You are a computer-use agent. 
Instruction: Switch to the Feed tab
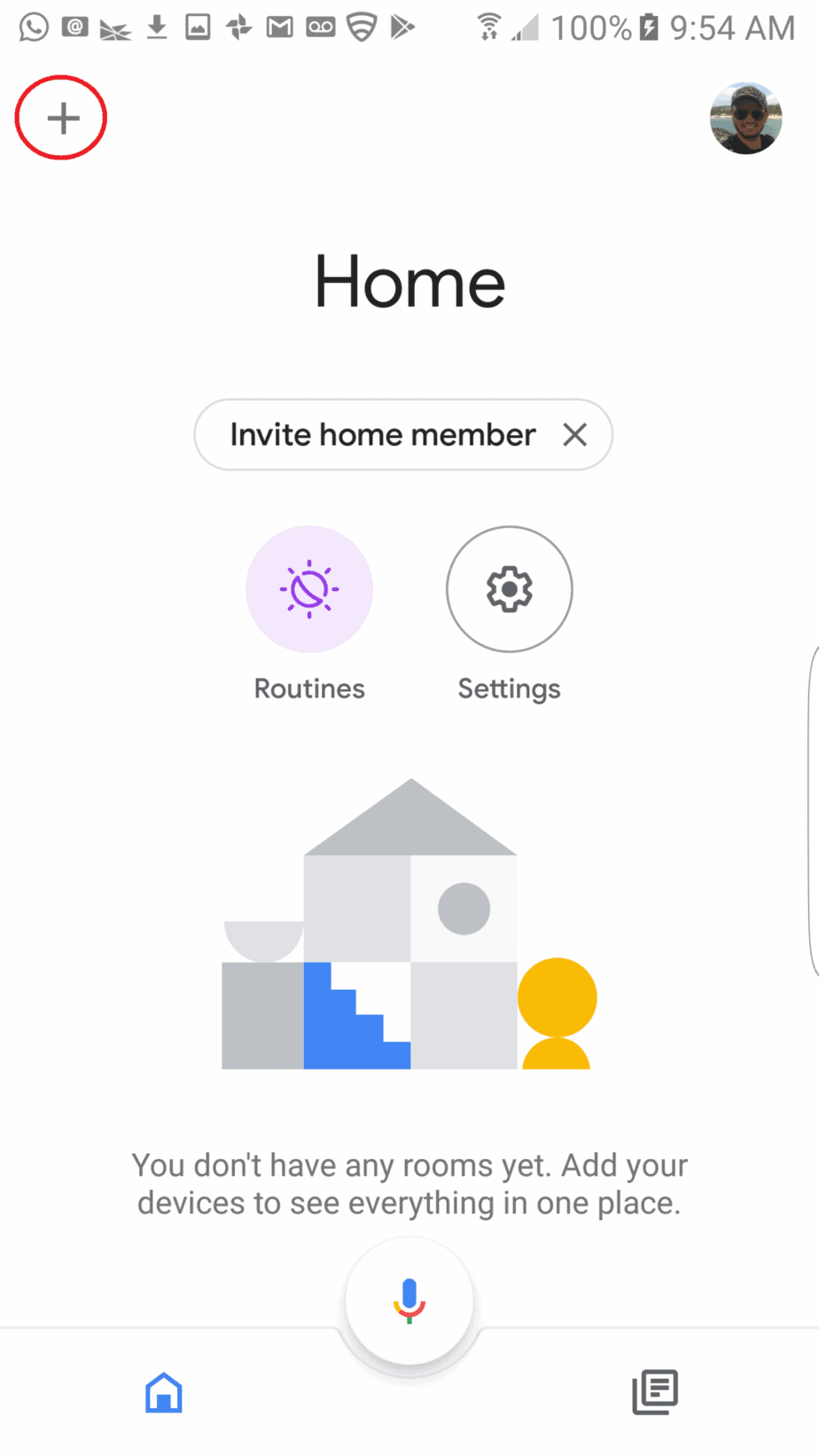tap(655, 1392)
